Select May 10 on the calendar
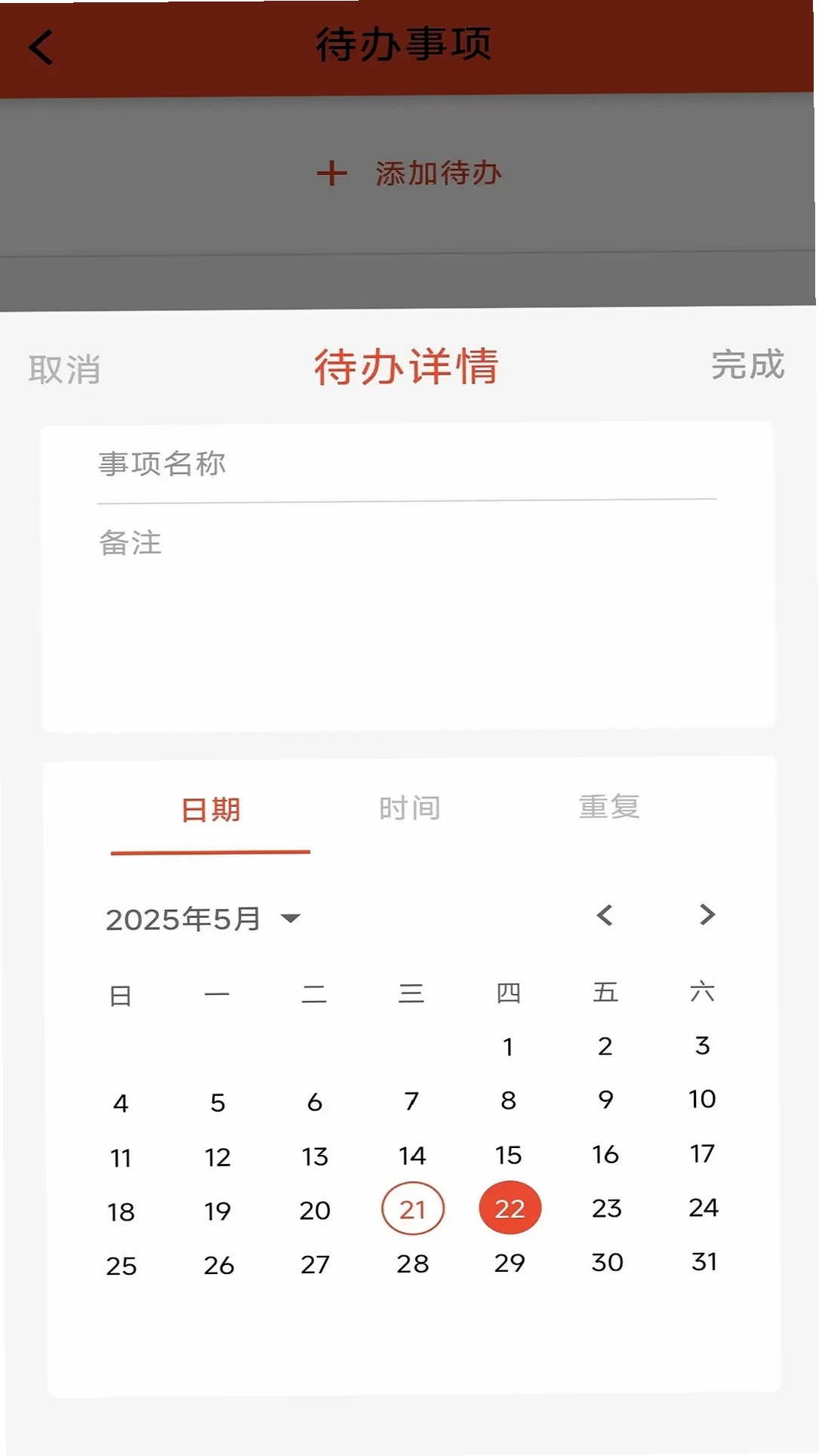819x1456 pixels. [702, 1099]
